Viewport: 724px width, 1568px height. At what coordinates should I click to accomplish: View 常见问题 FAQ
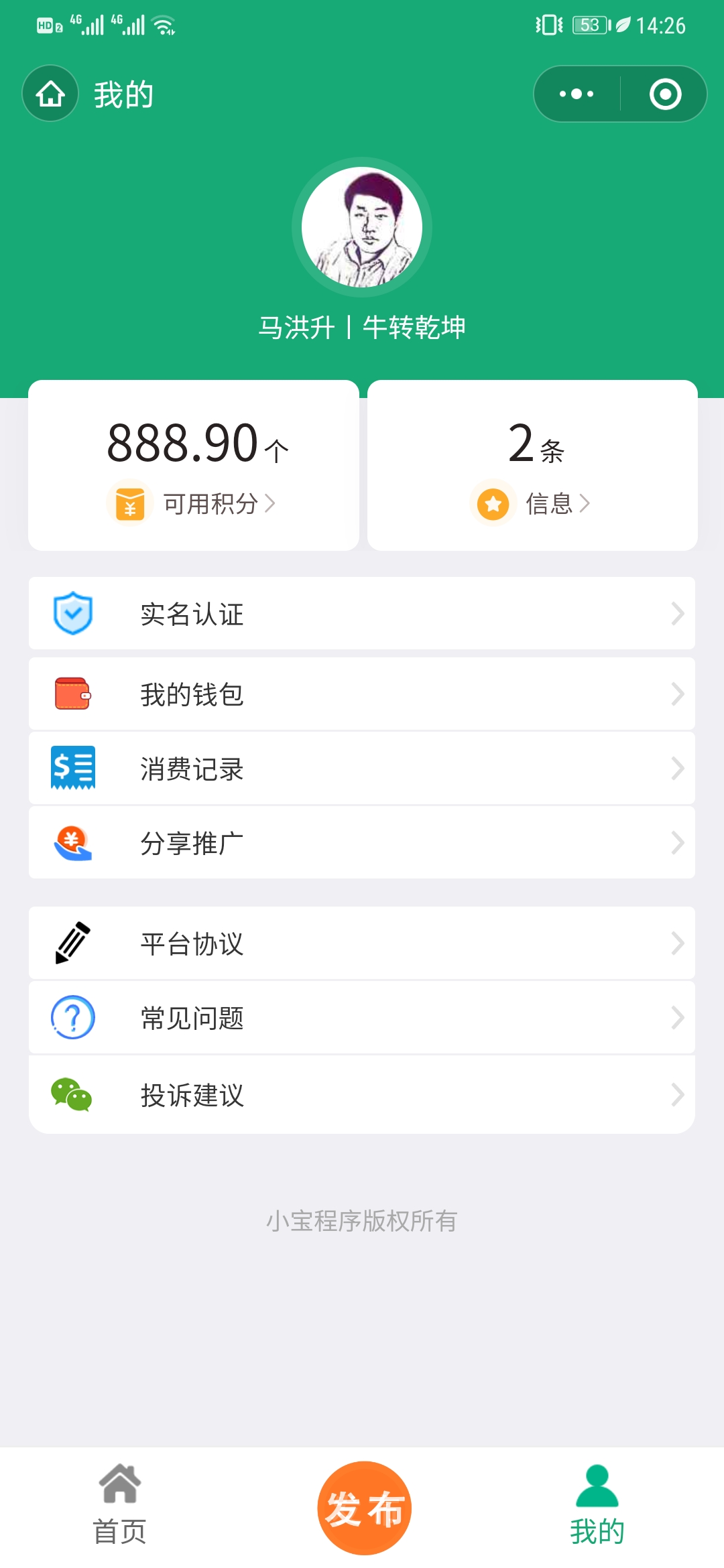(362, 1017)
